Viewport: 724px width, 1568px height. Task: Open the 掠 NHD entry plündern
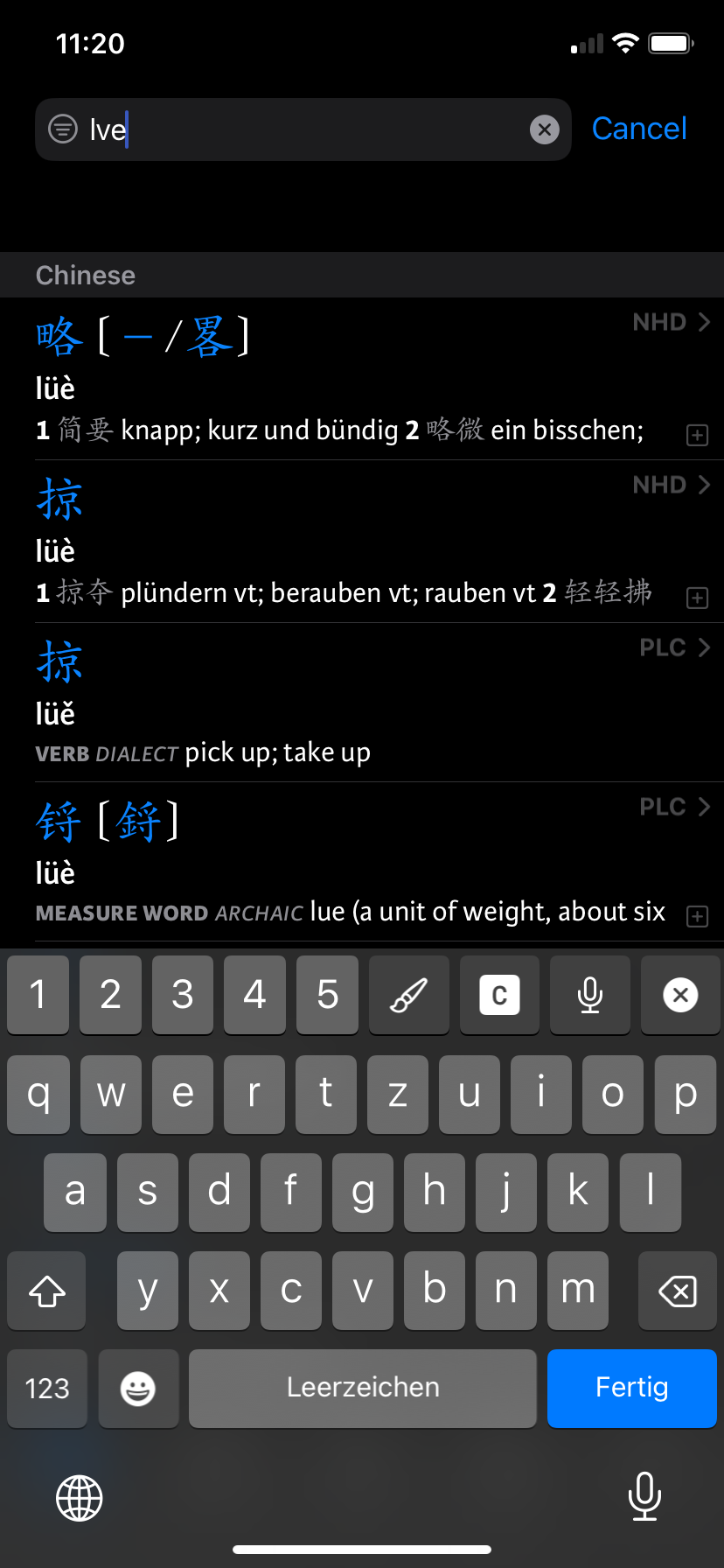(x=362, y=542)
